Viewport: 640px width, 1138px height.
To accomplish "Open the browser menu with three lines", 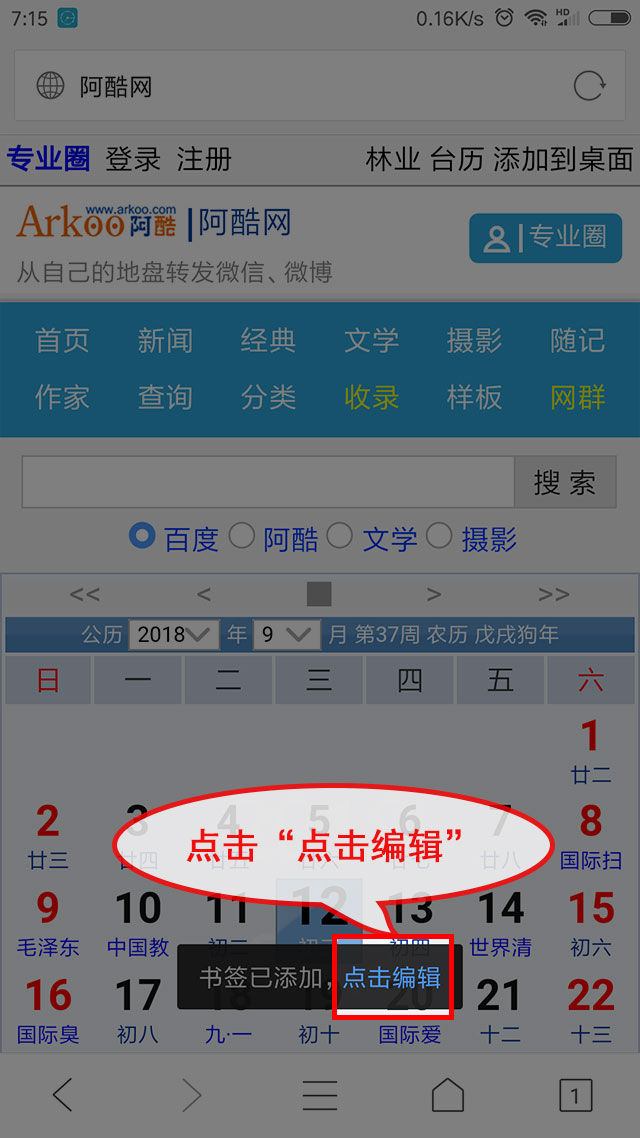I will 319,1095.
